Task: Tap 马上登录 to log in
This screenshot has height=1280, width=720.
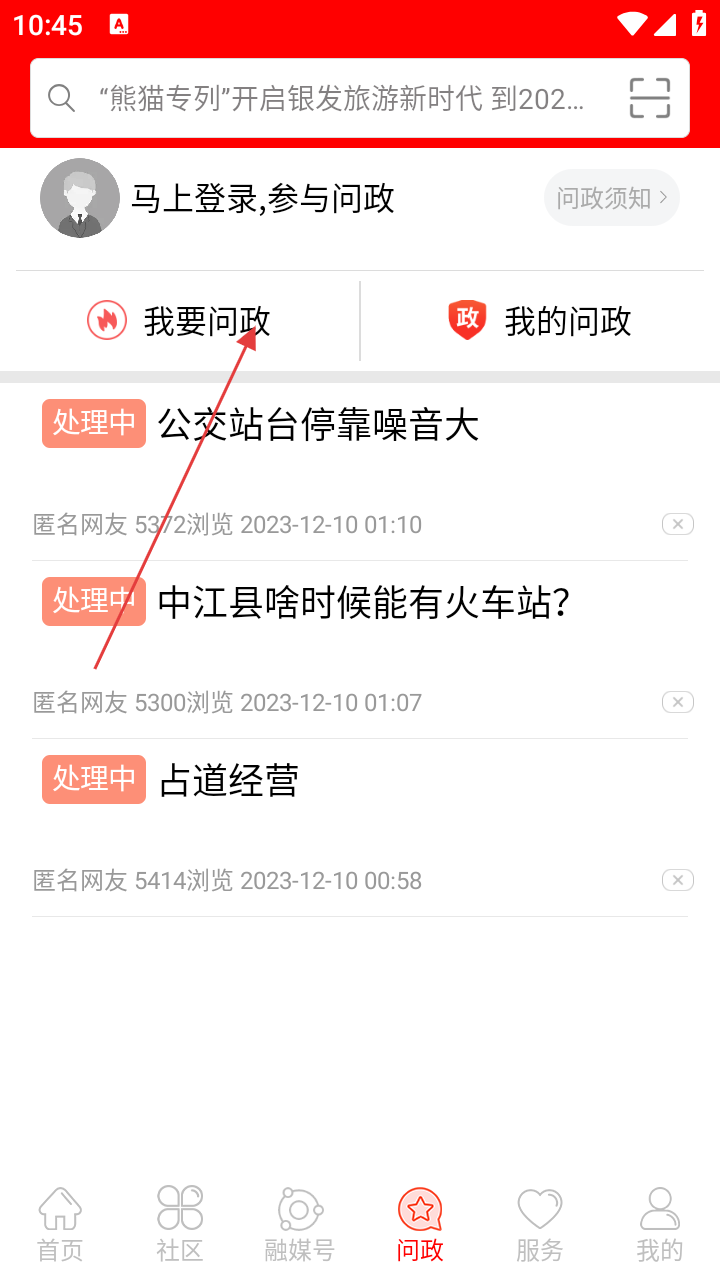Action: [x=262, y=198]
